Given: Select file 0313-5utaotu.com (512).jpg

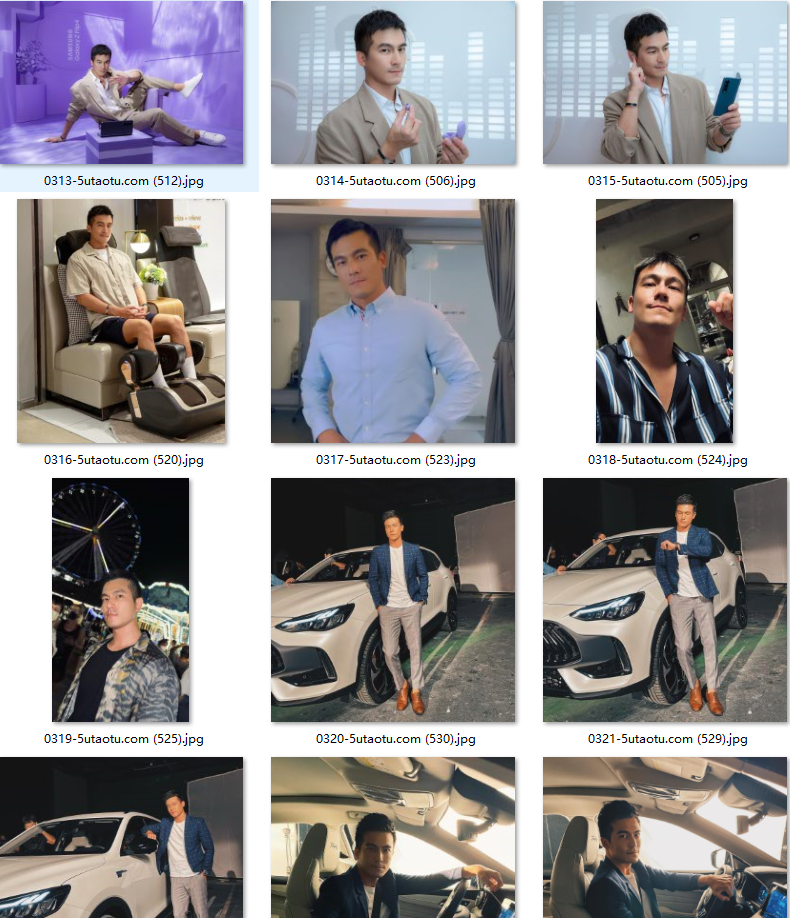Looking at the screenshot, I should coord(123,83).
